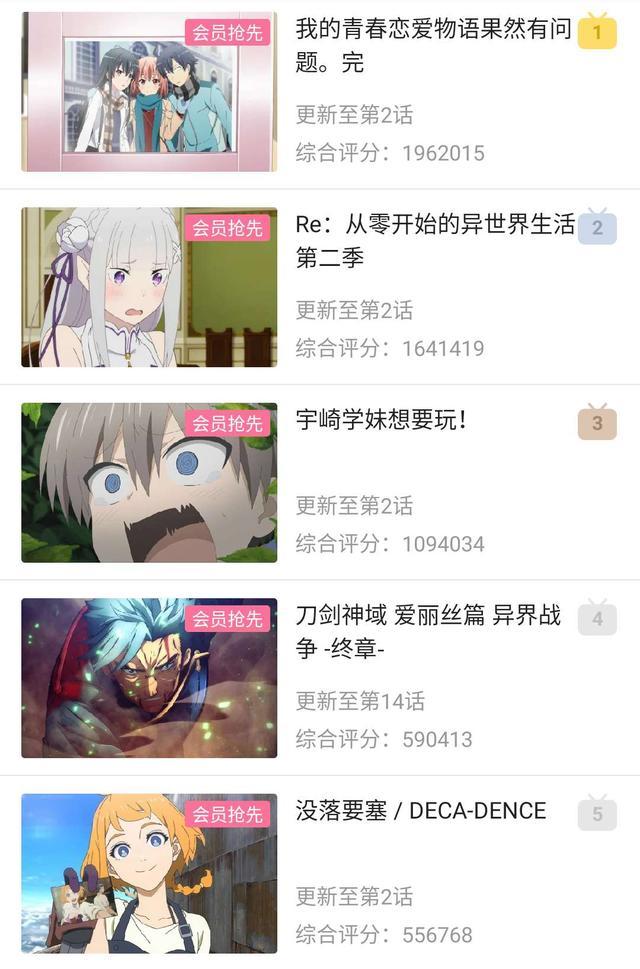This screenshot has width=640, height=969.
Task: Open Re：从零开始的异世界生活 第二季
Action: [x=436, y=241]
